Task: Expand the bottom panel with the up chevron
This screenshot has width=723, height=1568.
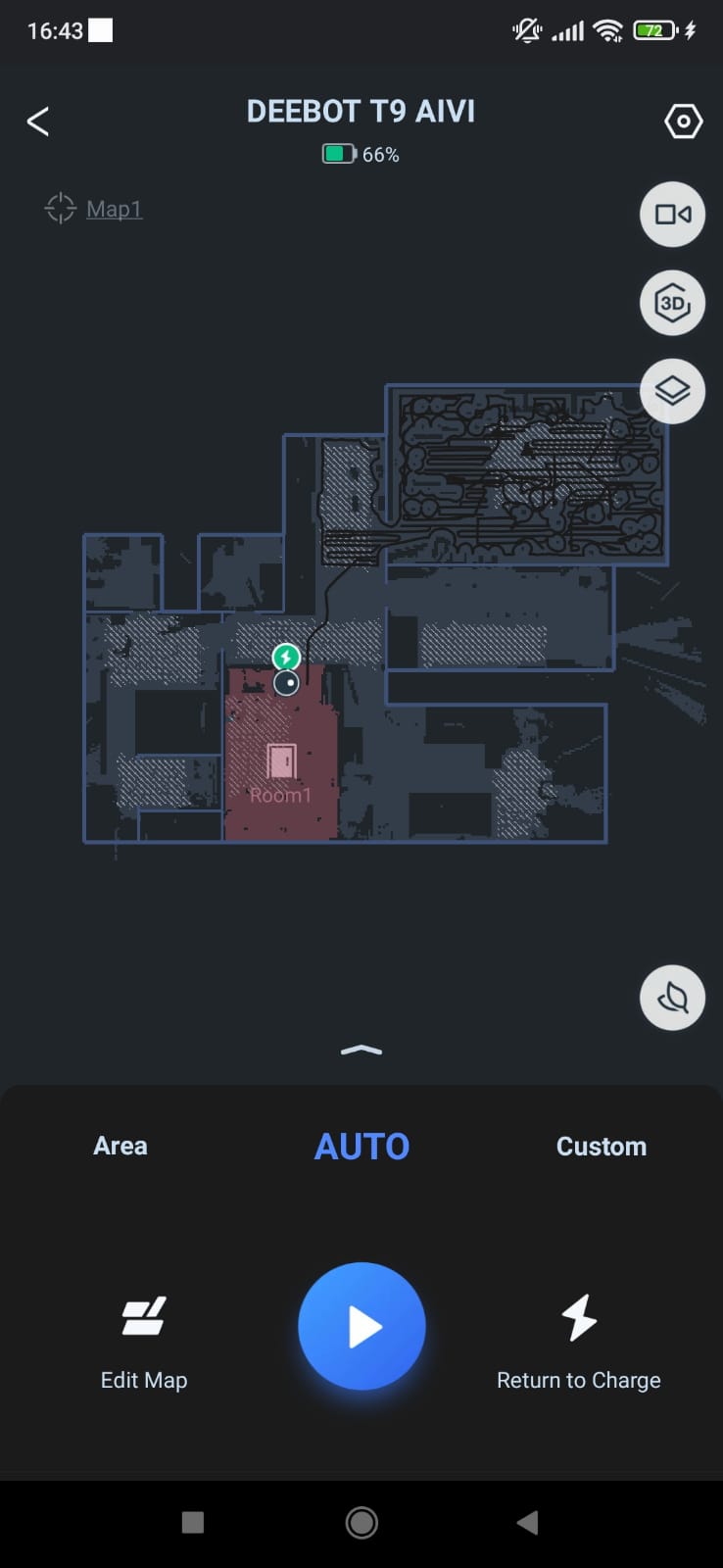Action: [x=361, y=1051]
